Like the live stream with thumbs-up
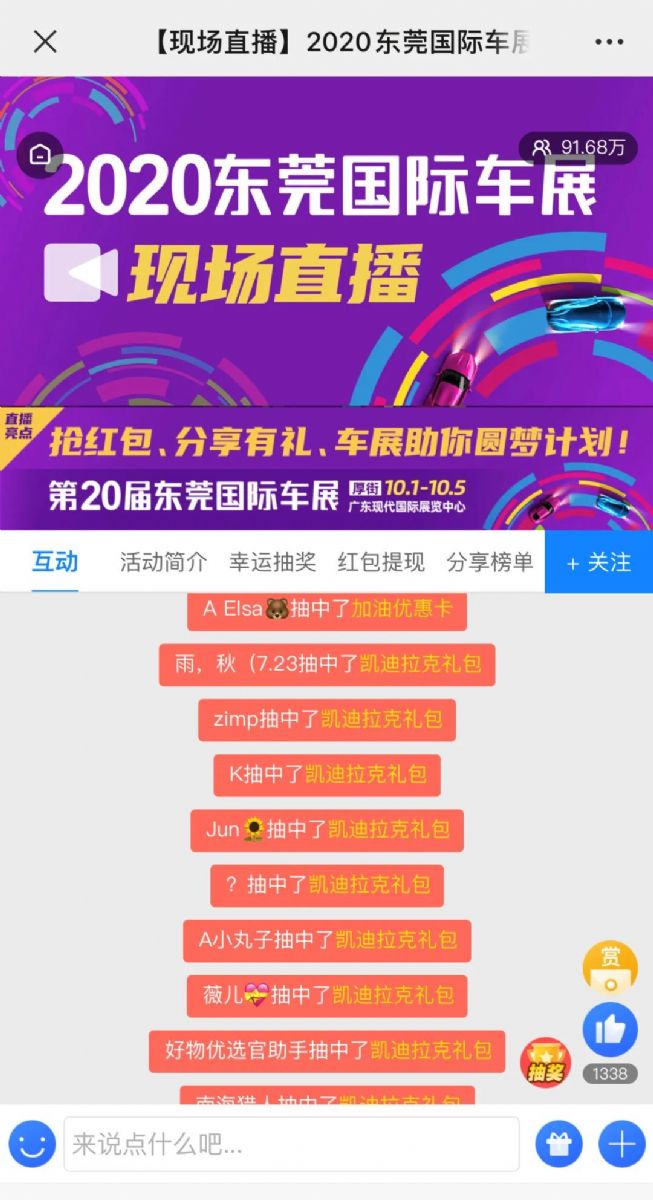The height and width of the screenshot is (1200, 653). click(x=610, y=1030)
